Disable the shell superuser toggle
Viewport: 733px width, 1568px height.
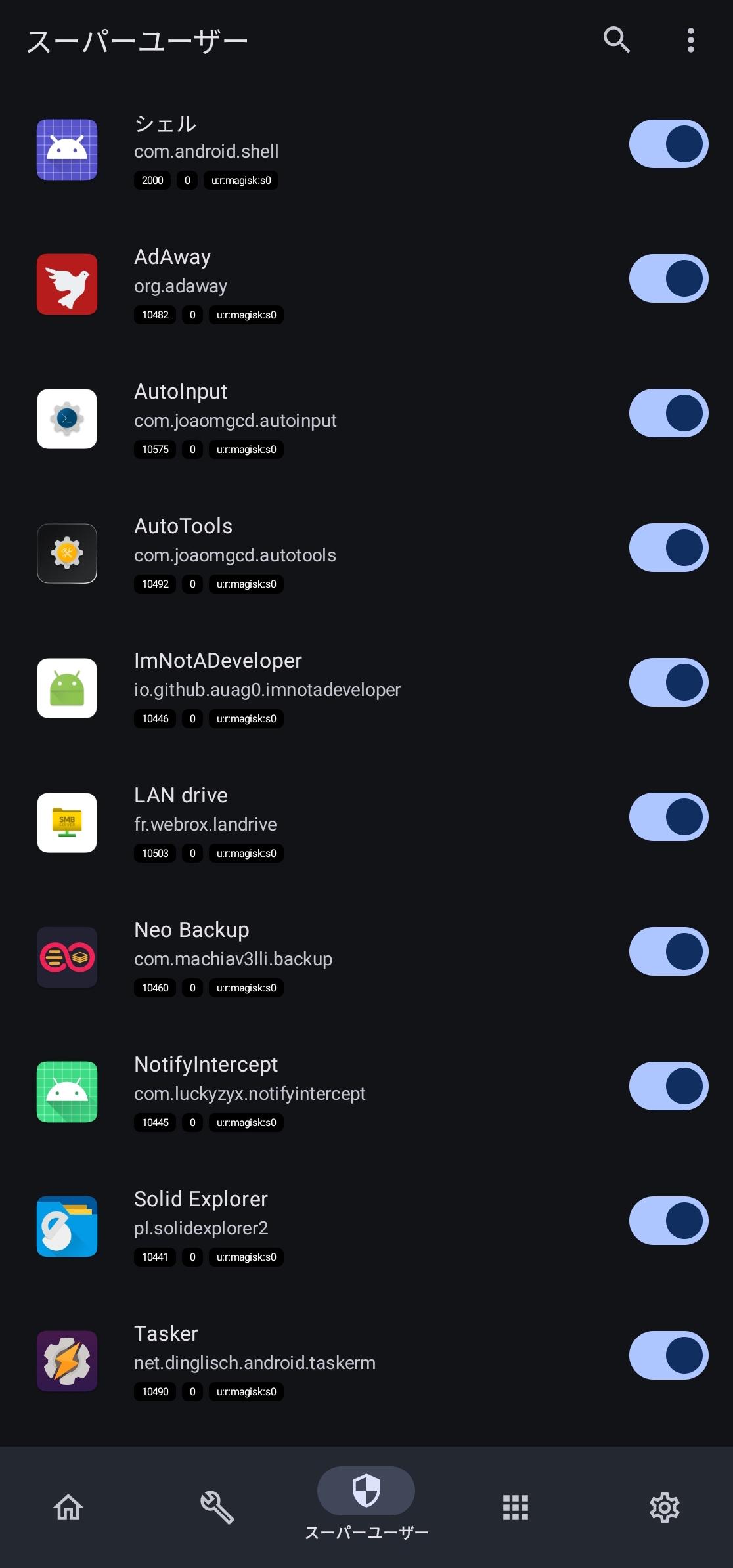[668, 143]
